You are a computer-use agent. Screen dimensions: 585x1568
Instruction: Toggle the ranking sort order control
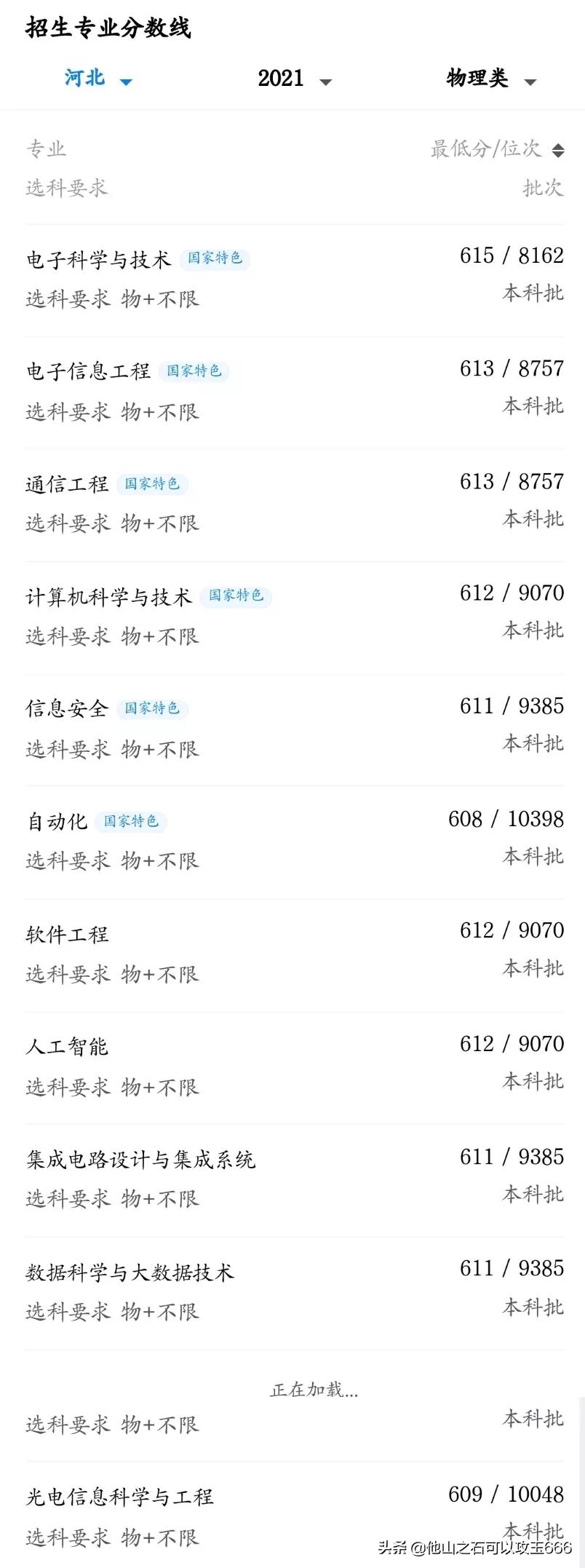click(557, 149)
